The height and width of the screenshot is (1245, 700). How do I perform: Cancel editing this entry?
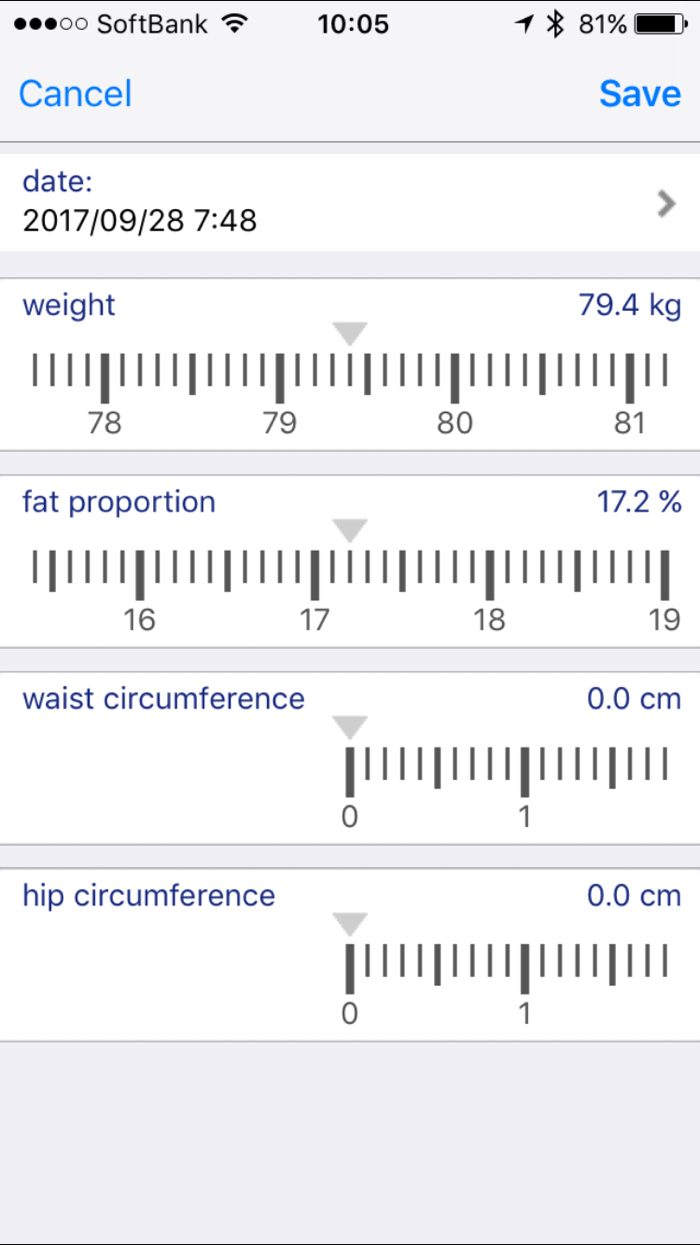[75, 93]
